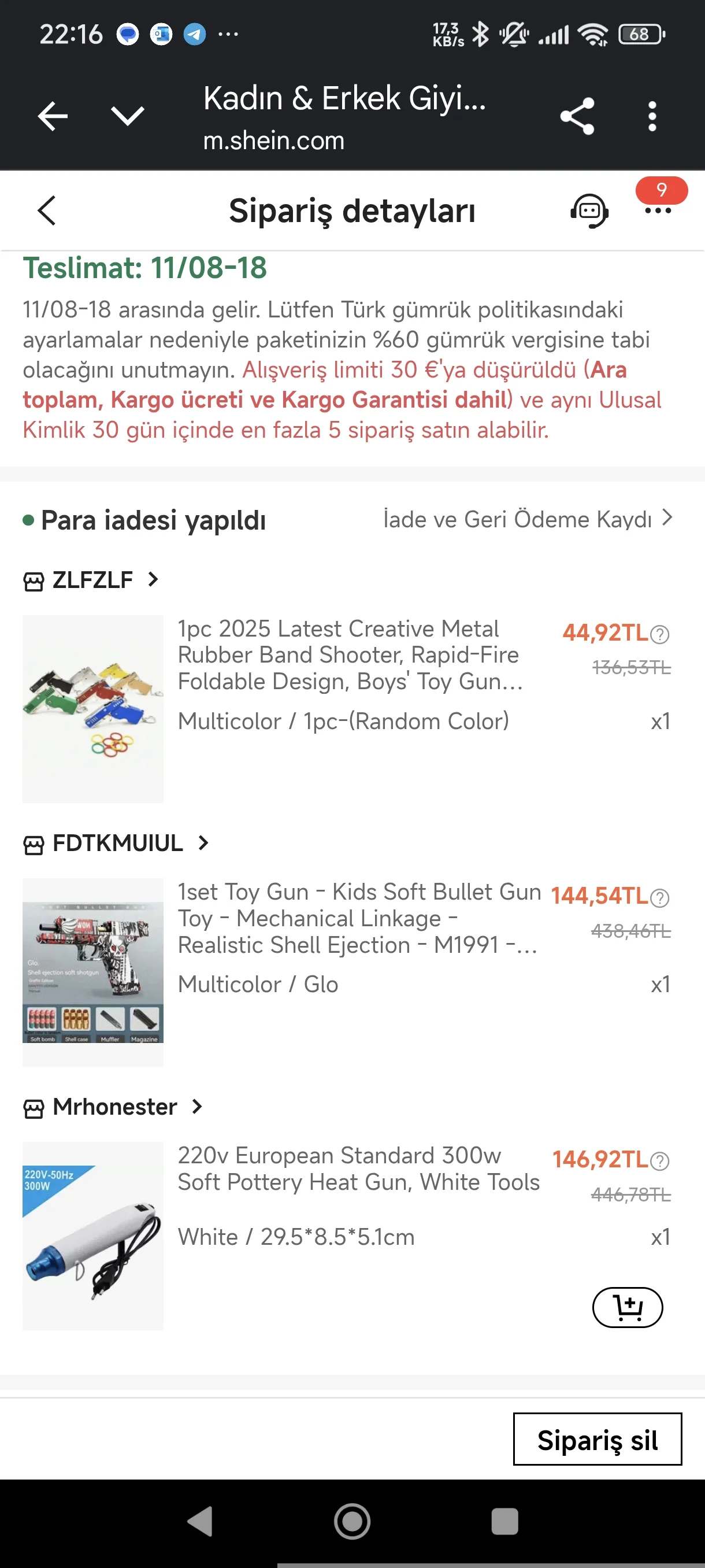
Task: Contact customer support via headset icon
Action: (589, 210)
